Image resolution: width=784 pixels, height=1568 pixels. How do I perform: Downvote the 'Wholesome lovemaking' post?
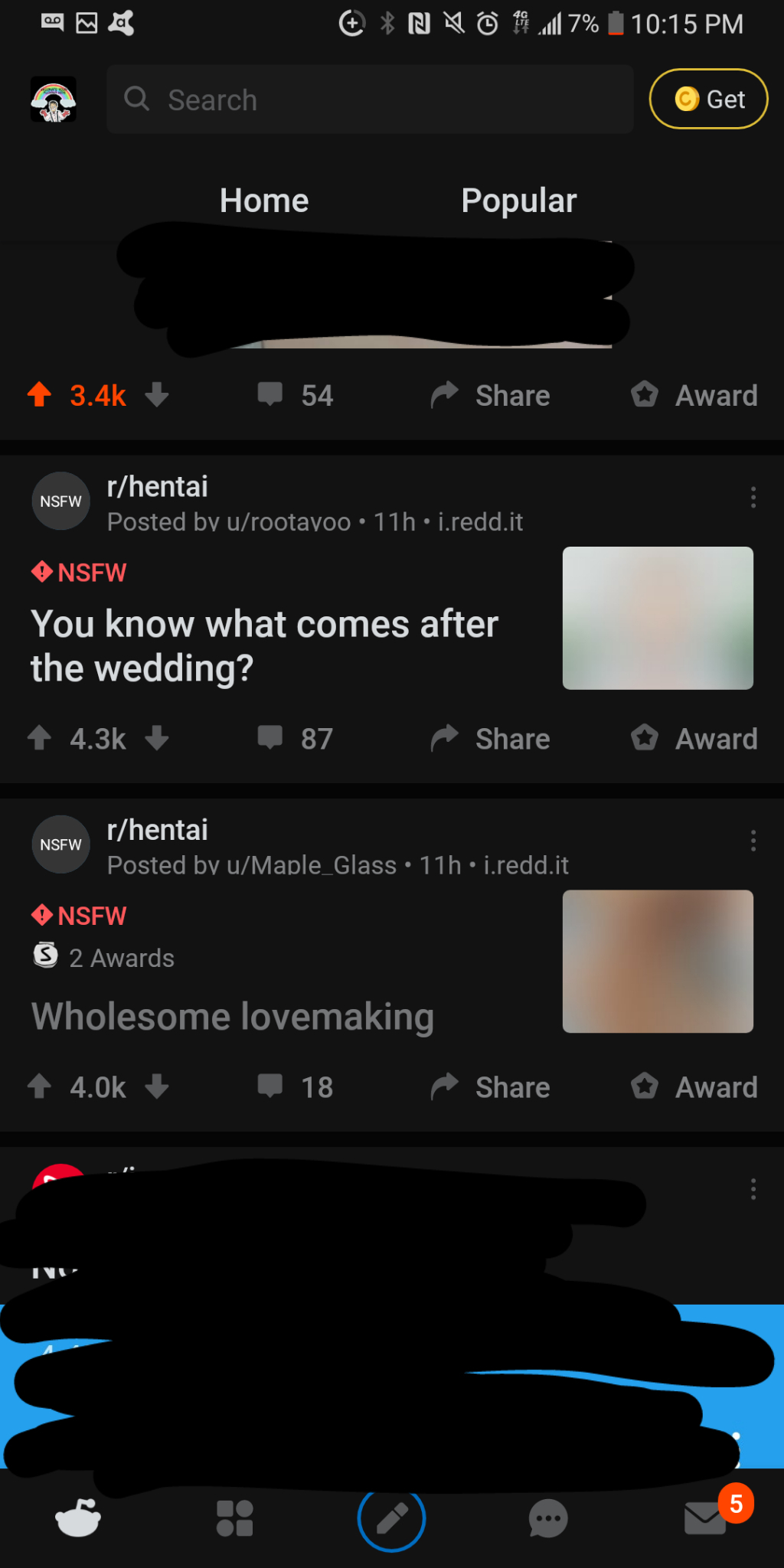coord(157,1087)
